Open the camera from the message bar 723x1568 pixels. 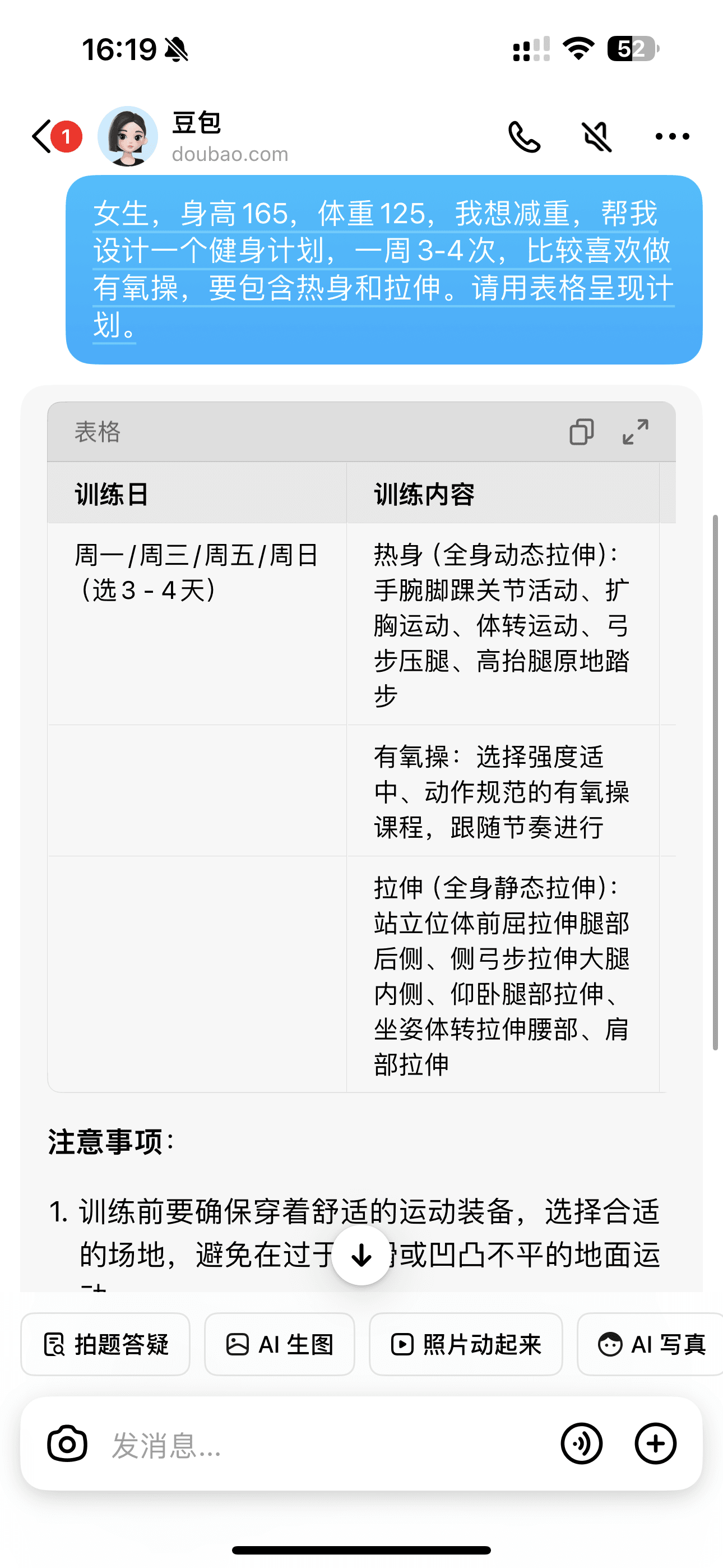click(x=68, y=1444)
